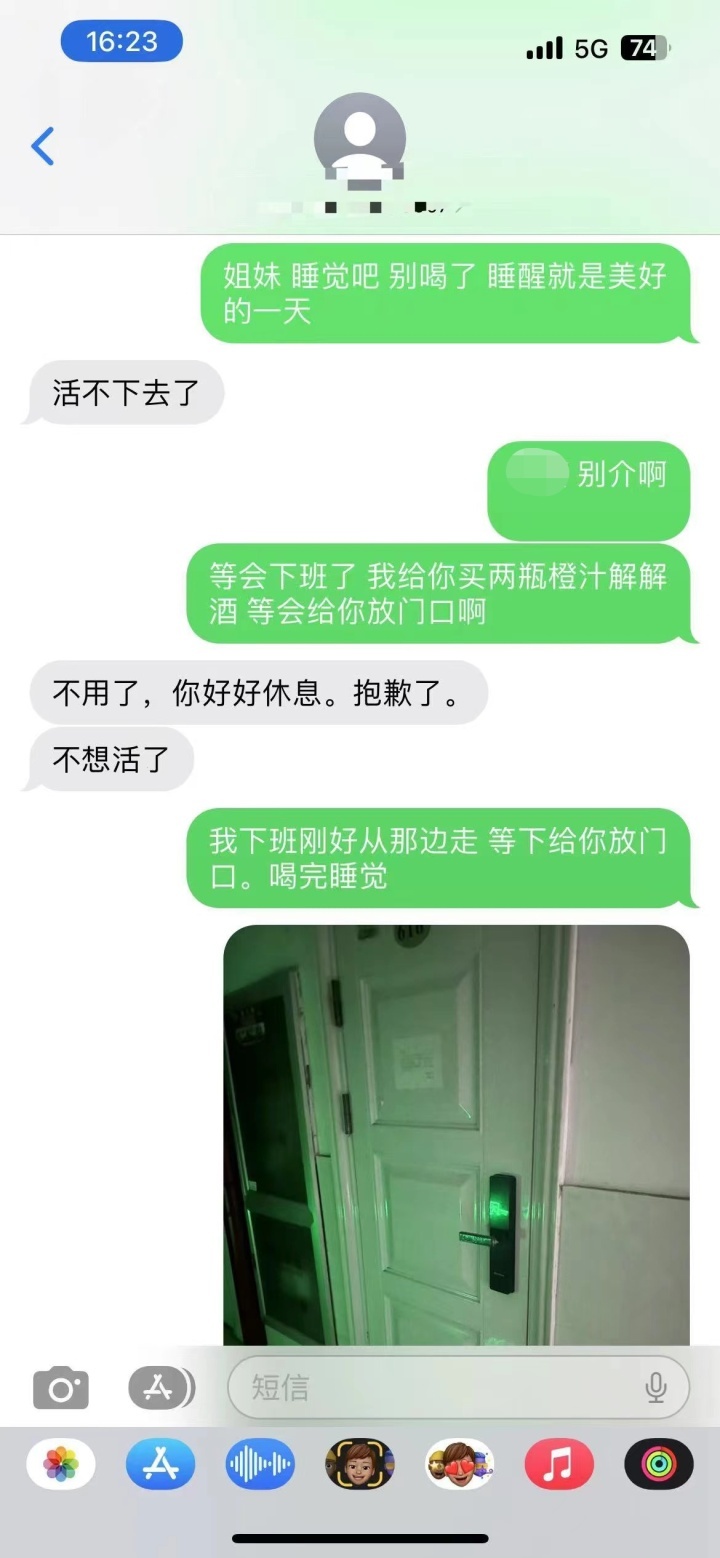
Task: Start voice dictation with the microphone icon
Action: pyautogui.click(x=656, y=1388)
